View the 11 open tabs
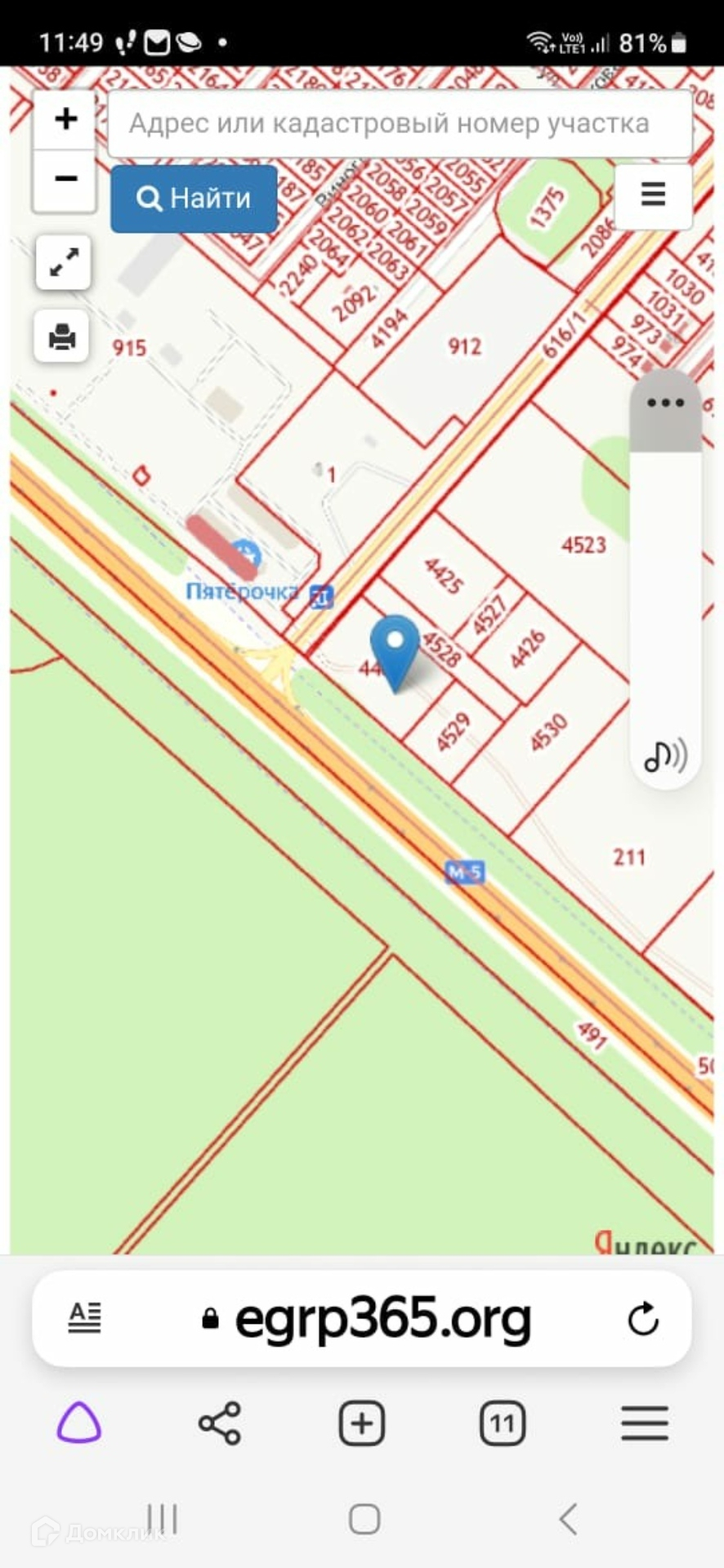Screen dimensions: 724x1568 [x=502, y=1423]
